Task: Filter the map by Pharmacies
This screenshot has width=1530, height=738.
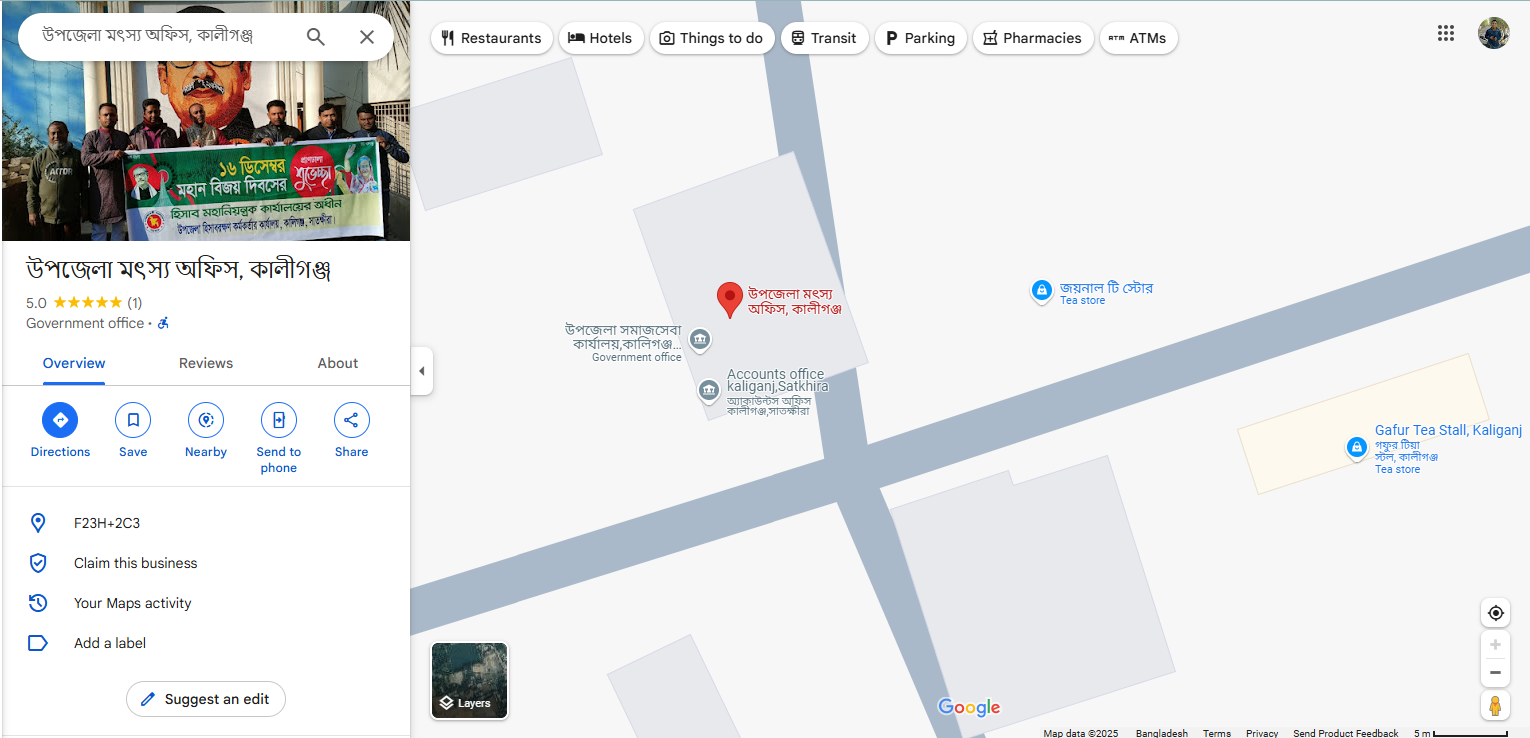Action: pos(1032,38)
